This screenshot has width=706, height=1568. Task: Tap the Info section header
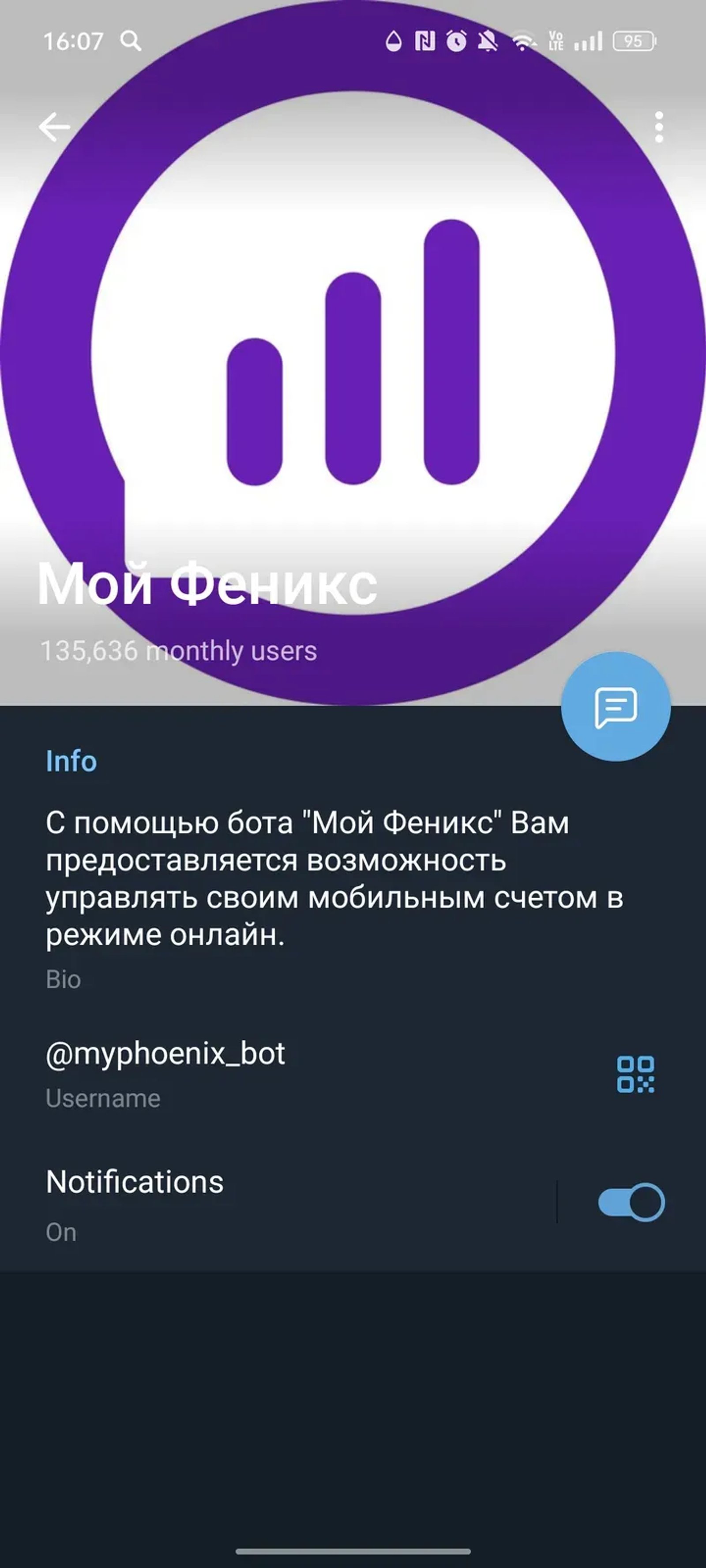pyautogui.click(x=71, y=762)
